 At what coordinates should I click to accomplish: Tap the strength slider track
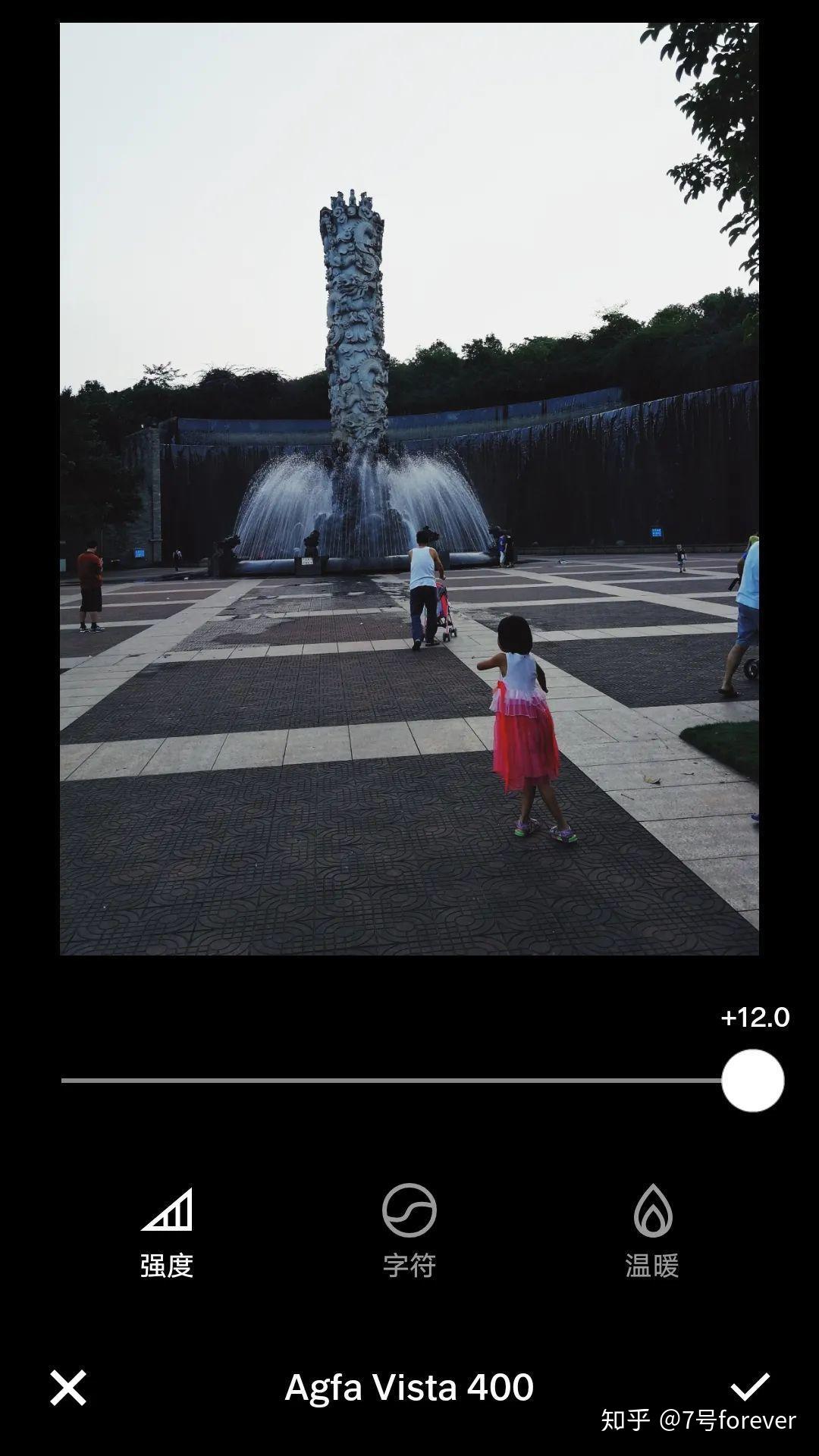(379, 1081)
